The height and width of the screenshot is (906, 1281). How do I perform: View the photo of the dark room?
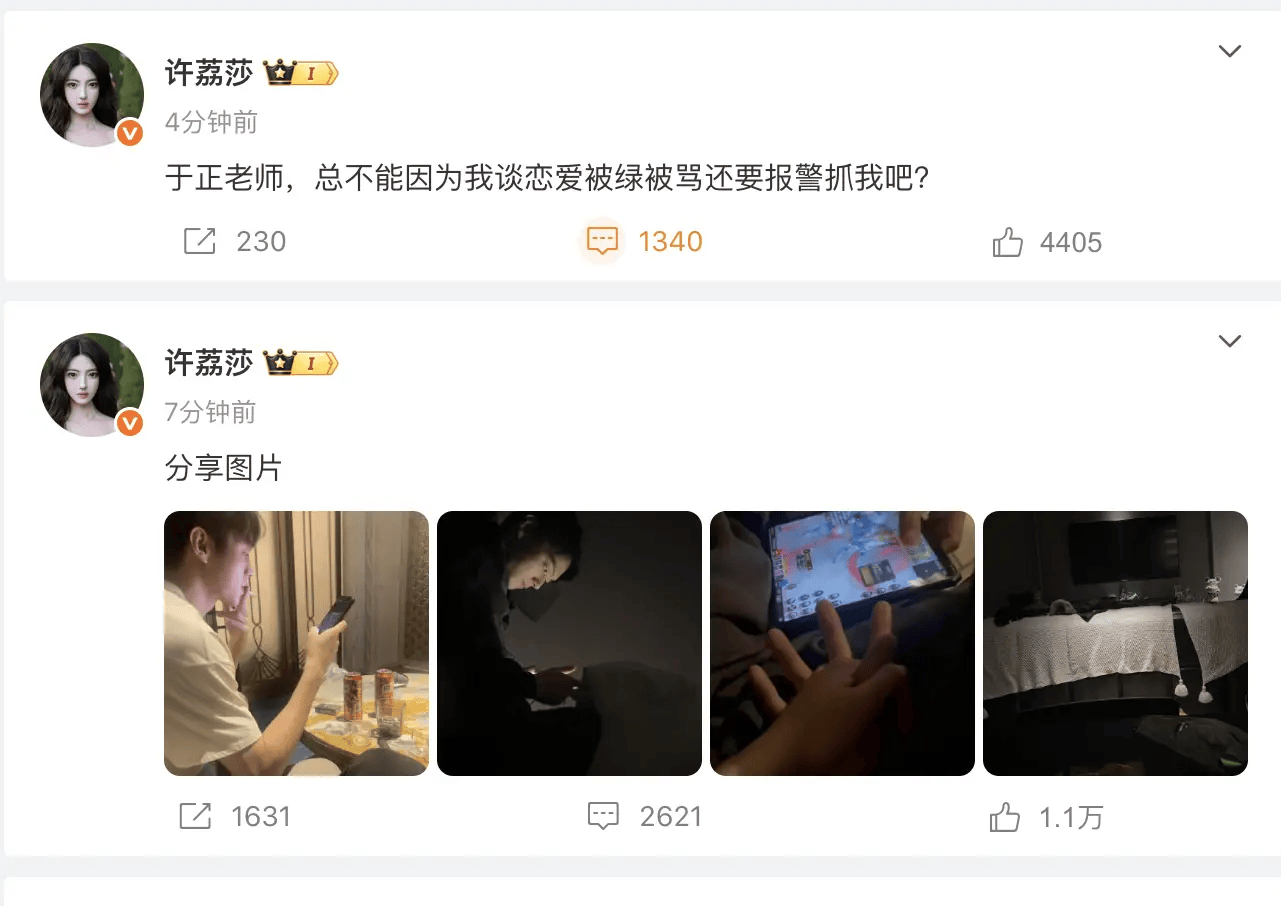click(x=1115, y=643)
